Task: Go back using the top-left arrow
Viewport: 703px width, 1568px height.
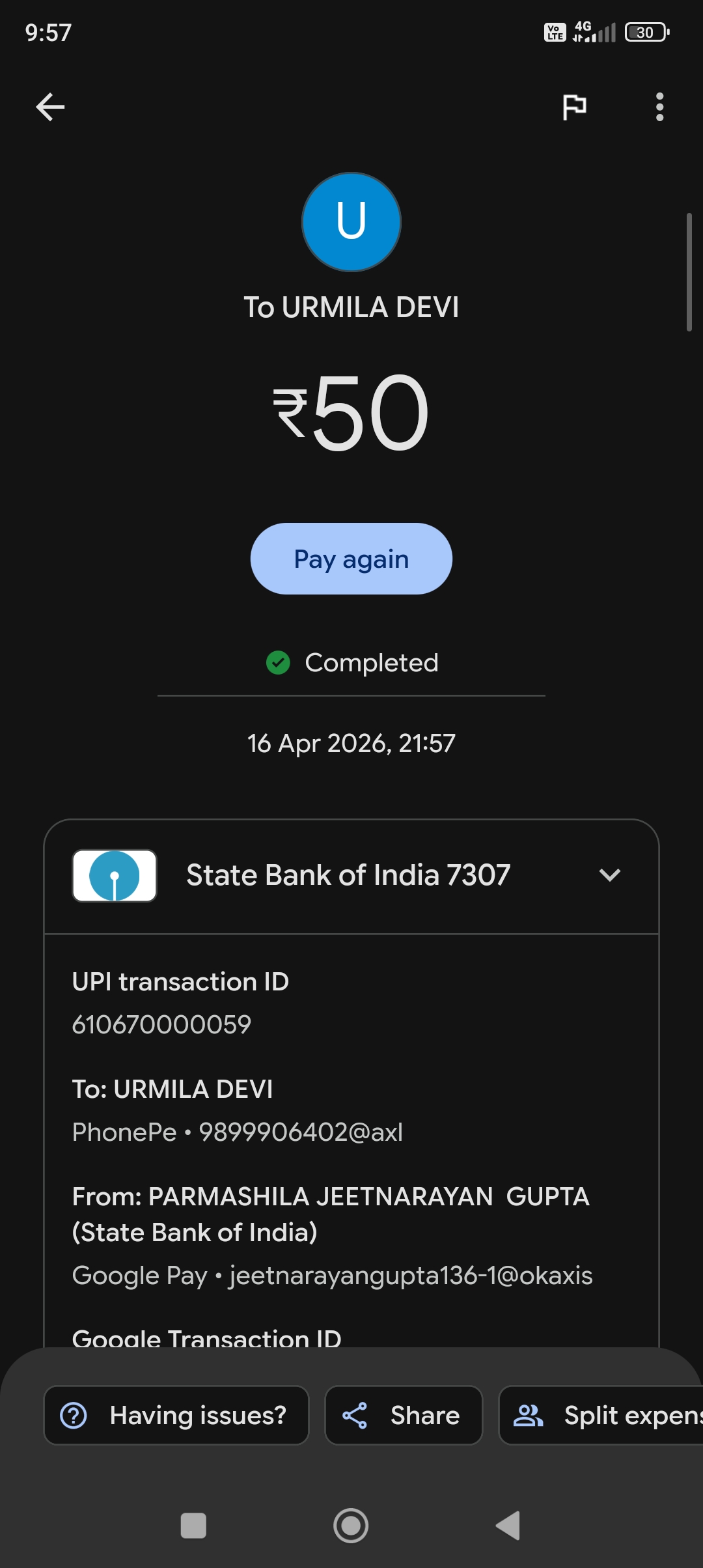Action: (50, 107)
